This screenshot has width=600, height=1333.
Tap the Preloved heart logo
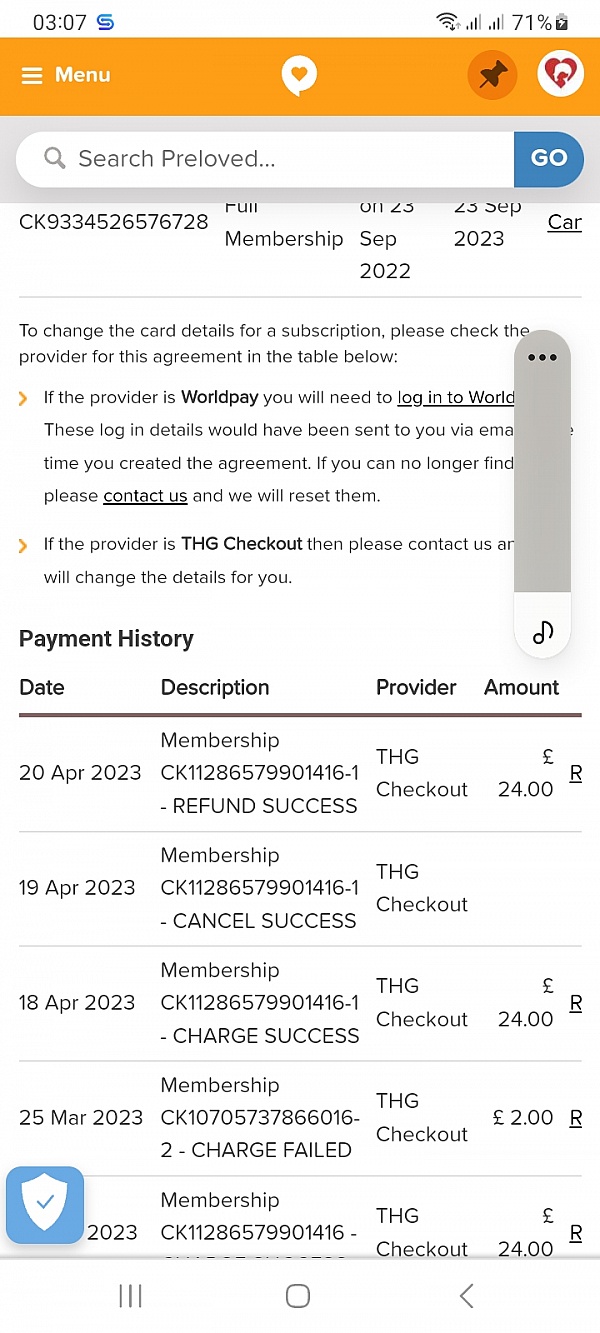(x=299, y=75)
